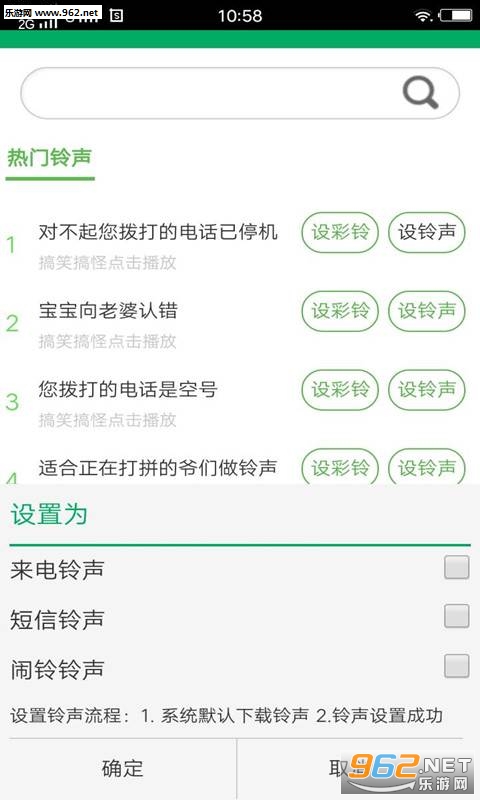Set 对不起您拨打的电话已停机 as 彩铃
Image resolution: width=480 pixels, height=800 pixels.
pos(340,232)
